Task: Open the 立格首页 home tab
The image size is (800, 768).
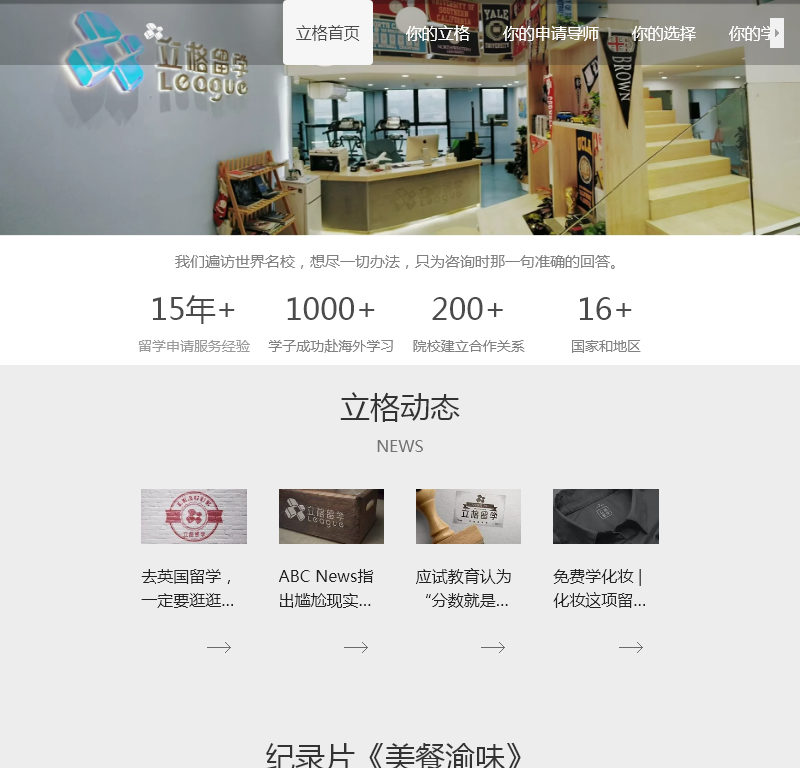Action: pos(327,33)
